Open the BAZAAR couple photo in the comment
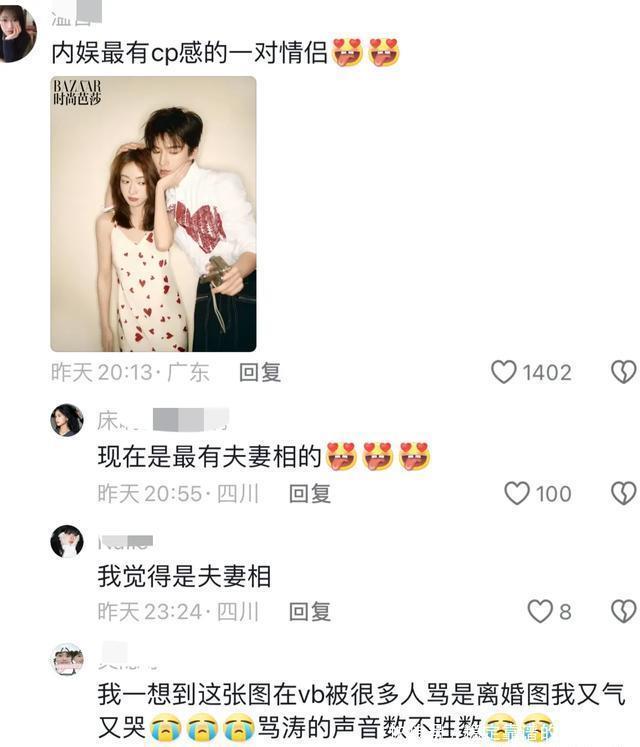This screenshot has height=747, width=640. click(x=153, y=214)
